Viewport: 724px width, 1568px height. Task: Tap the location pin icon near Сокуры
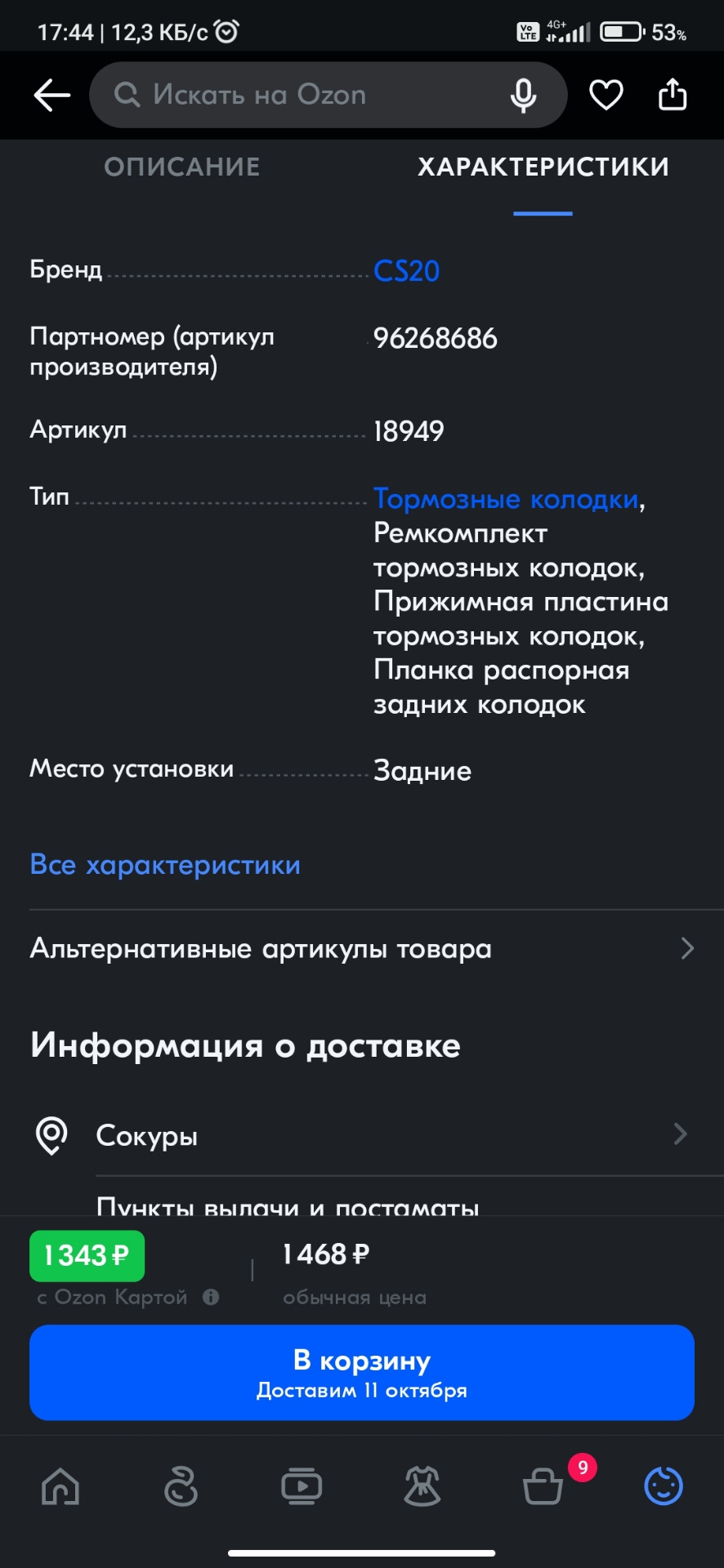[50, 1134]
